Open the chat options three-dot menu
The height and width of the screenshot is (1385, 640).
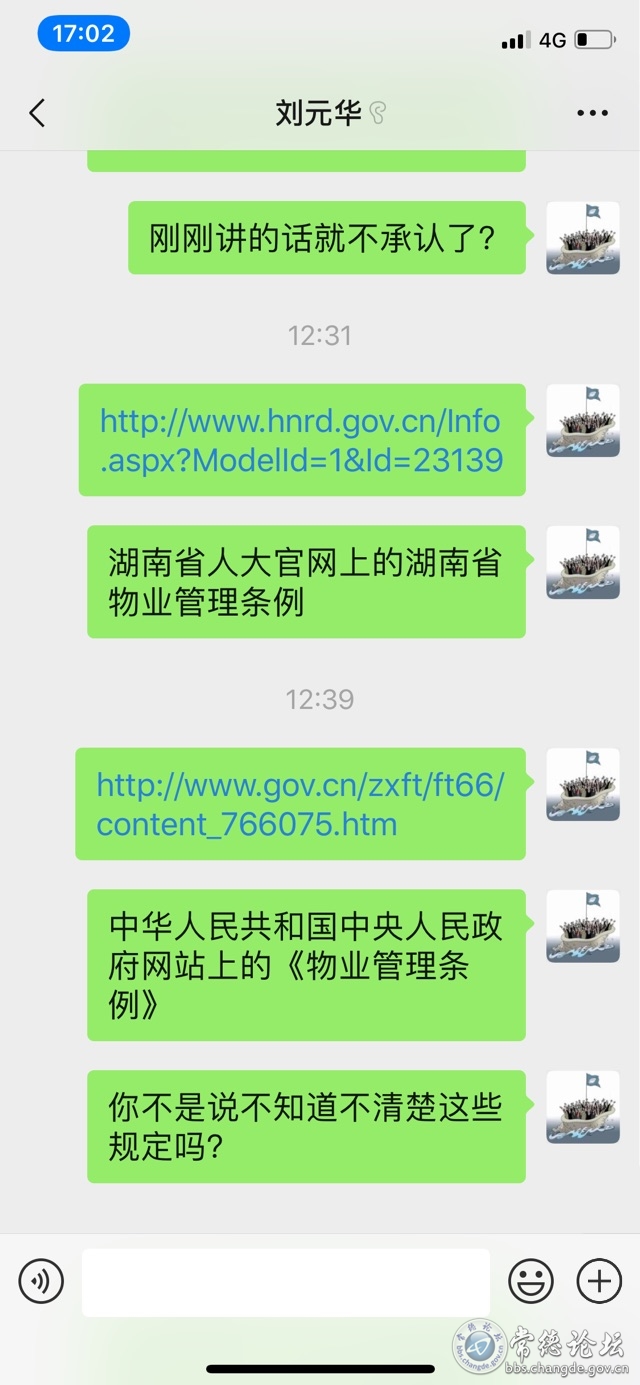[592, 113]
